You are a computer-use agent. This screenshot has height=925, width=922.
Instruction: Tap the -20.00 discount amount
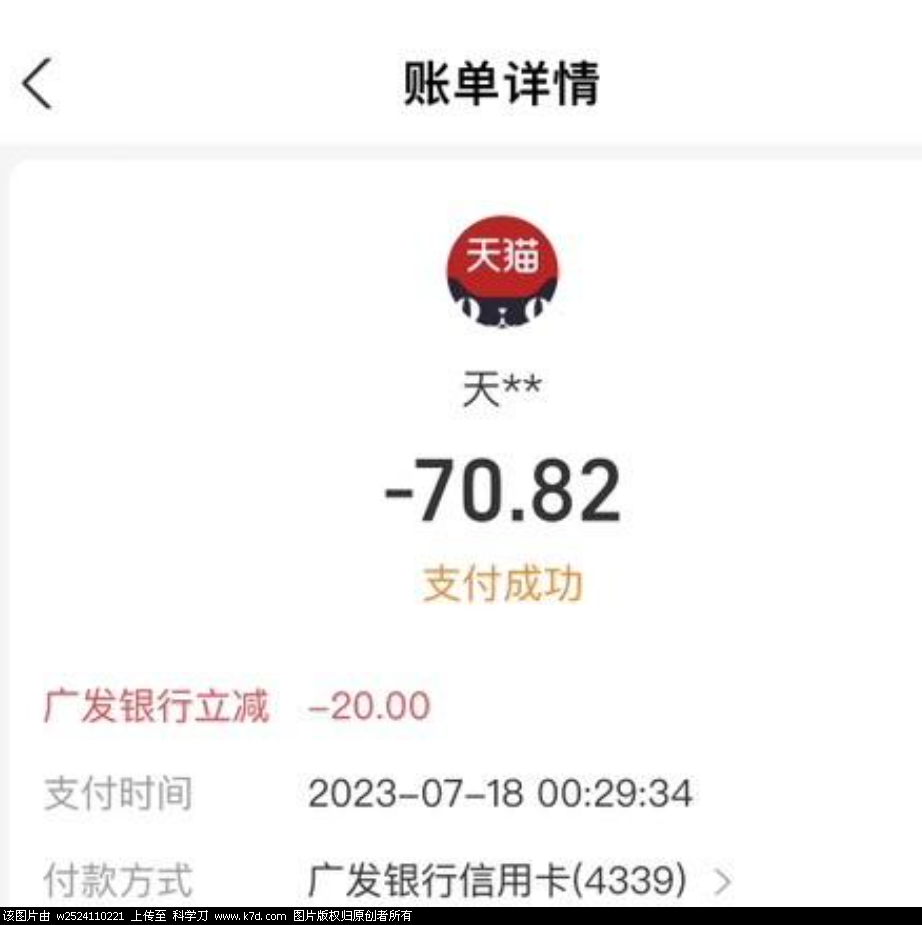click(368, 705)
